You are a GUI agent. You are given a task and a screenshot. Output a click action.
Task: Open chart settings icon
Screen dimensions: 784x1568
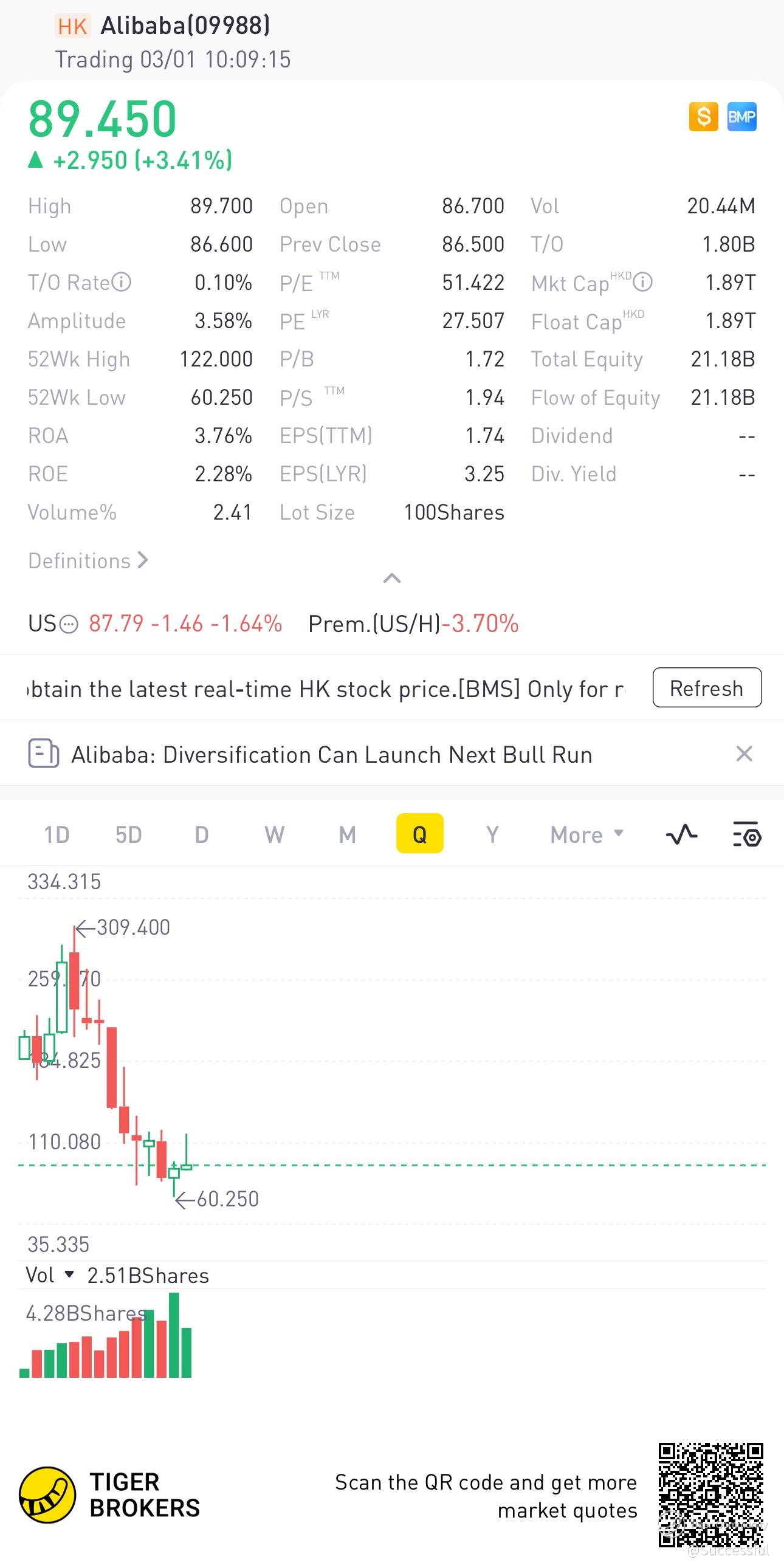(746, 834)
